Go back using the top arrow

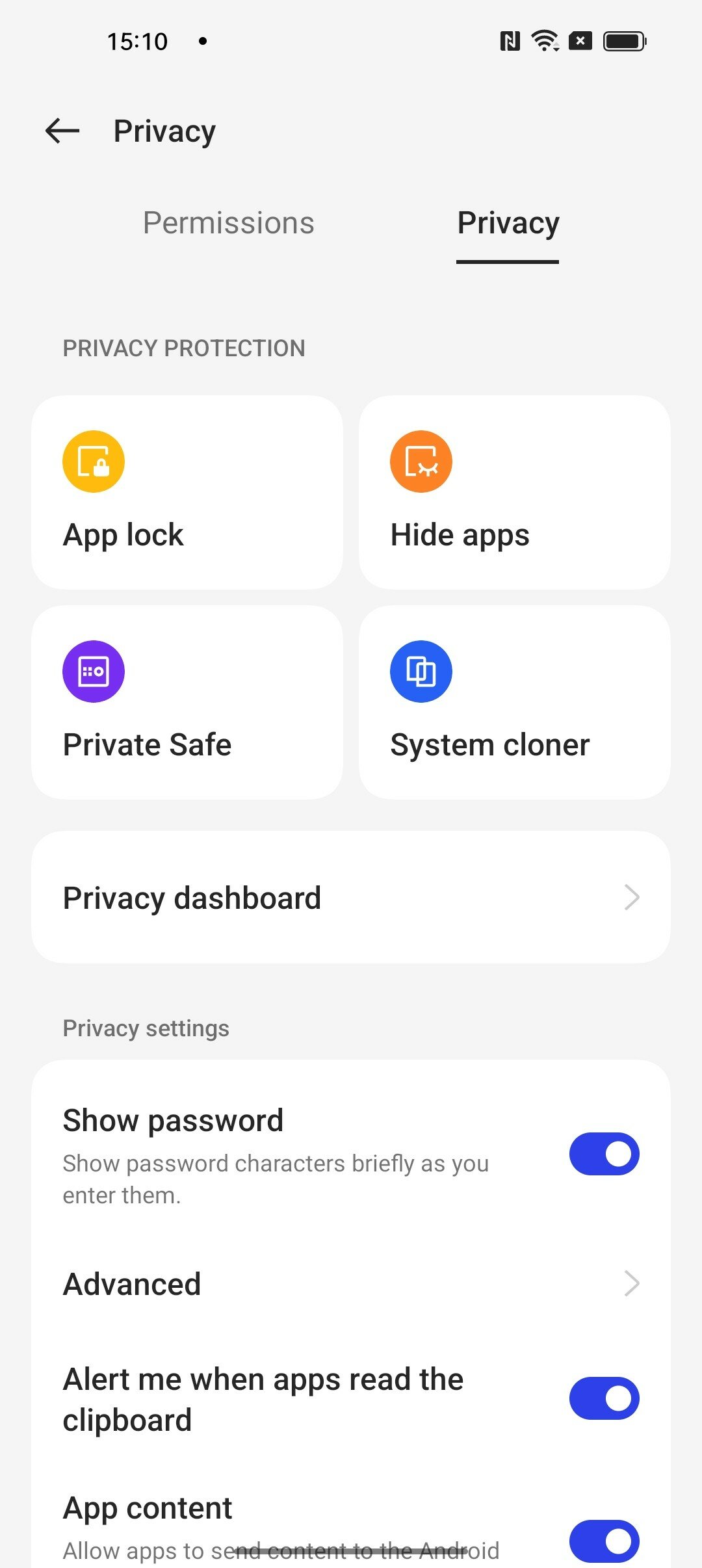pos(62,131)
